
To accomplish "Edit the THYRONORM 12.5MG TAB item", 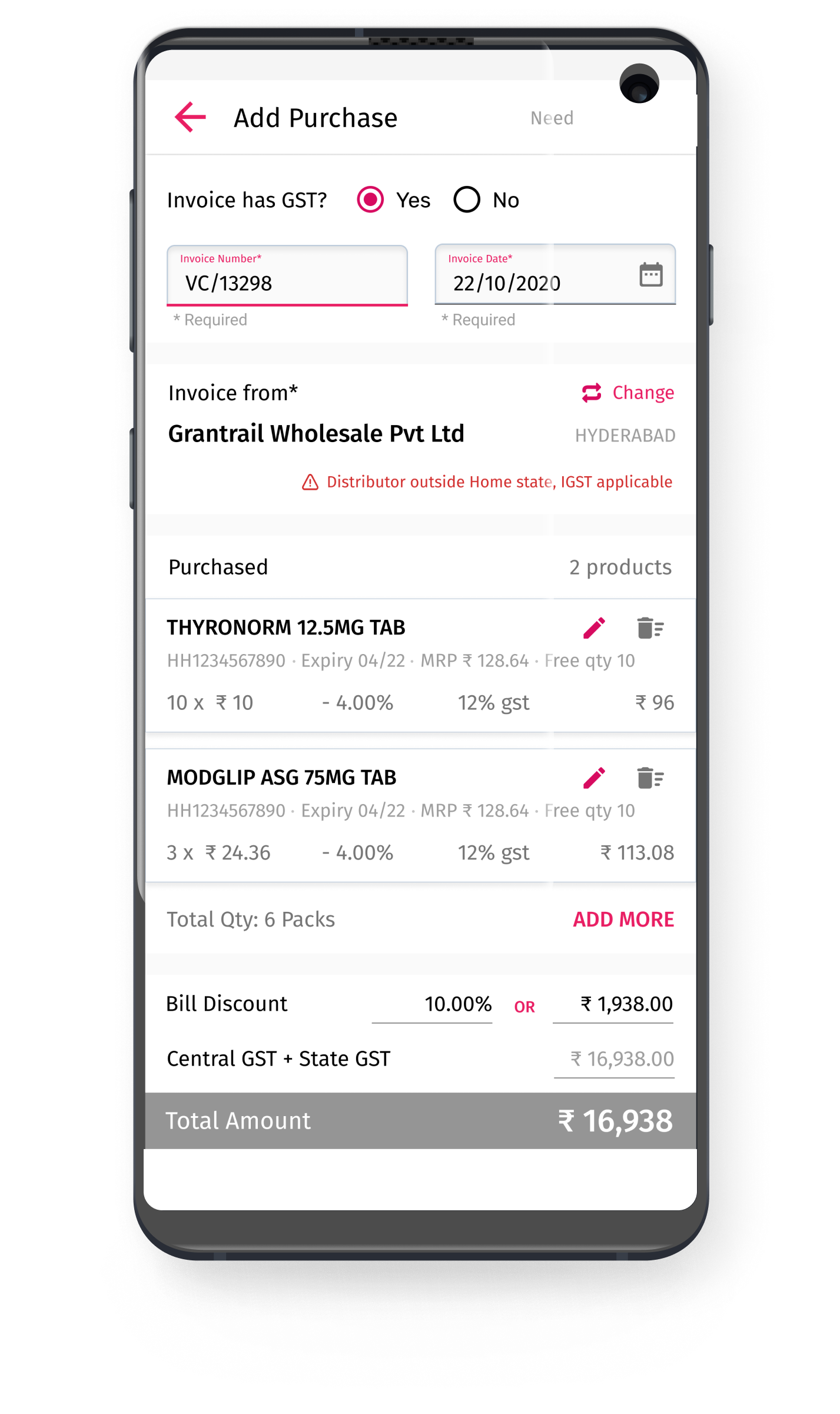I will (594, 628).
